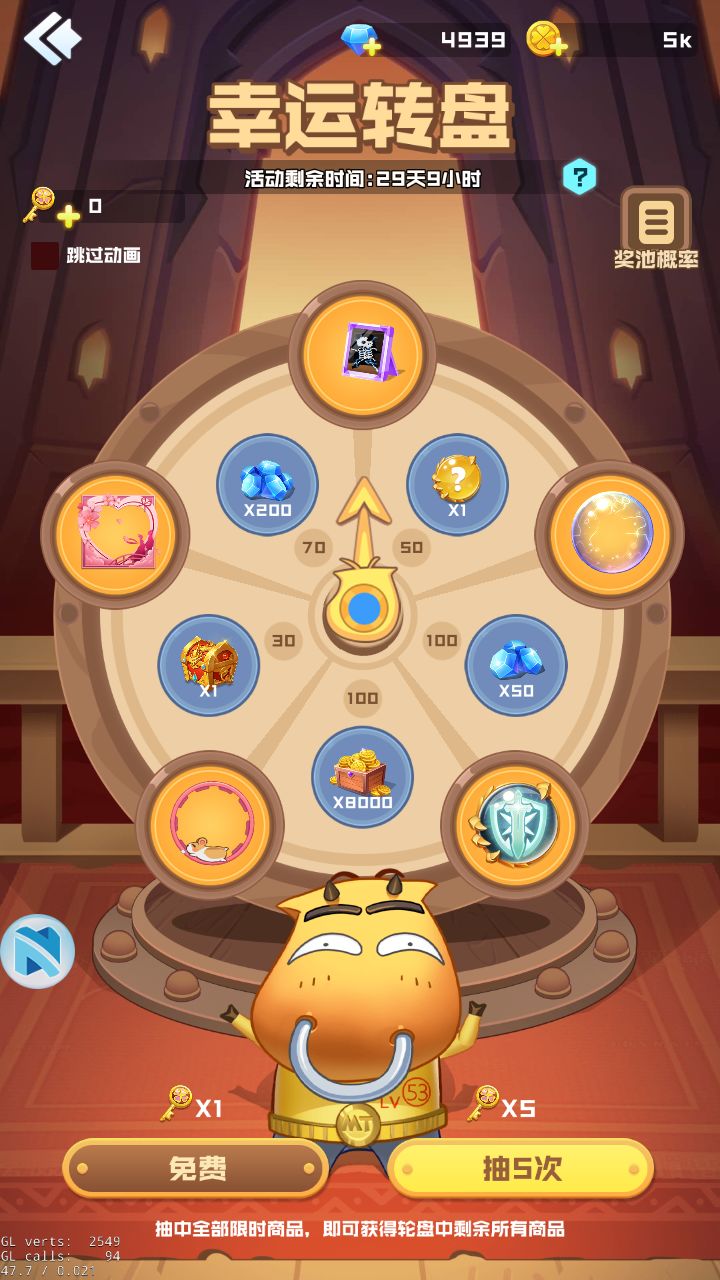The width and height of the screenshot is (720, 1280).
Task: Click the back arrow icon
Action: pyautogui.click(x=55, y=38)
